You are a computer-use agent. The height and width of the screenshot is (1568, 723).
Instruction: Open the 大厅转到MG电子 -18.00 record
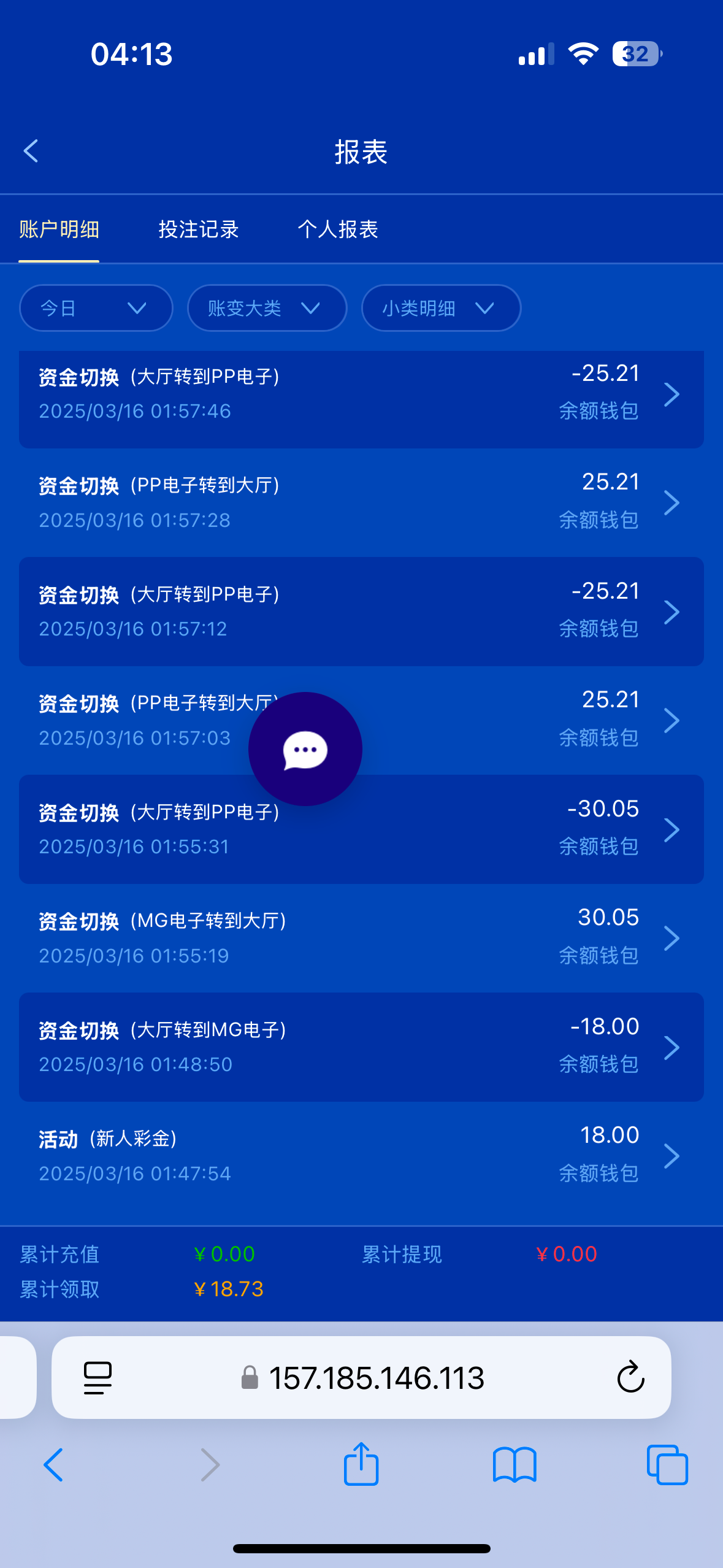pos(361,1047)
